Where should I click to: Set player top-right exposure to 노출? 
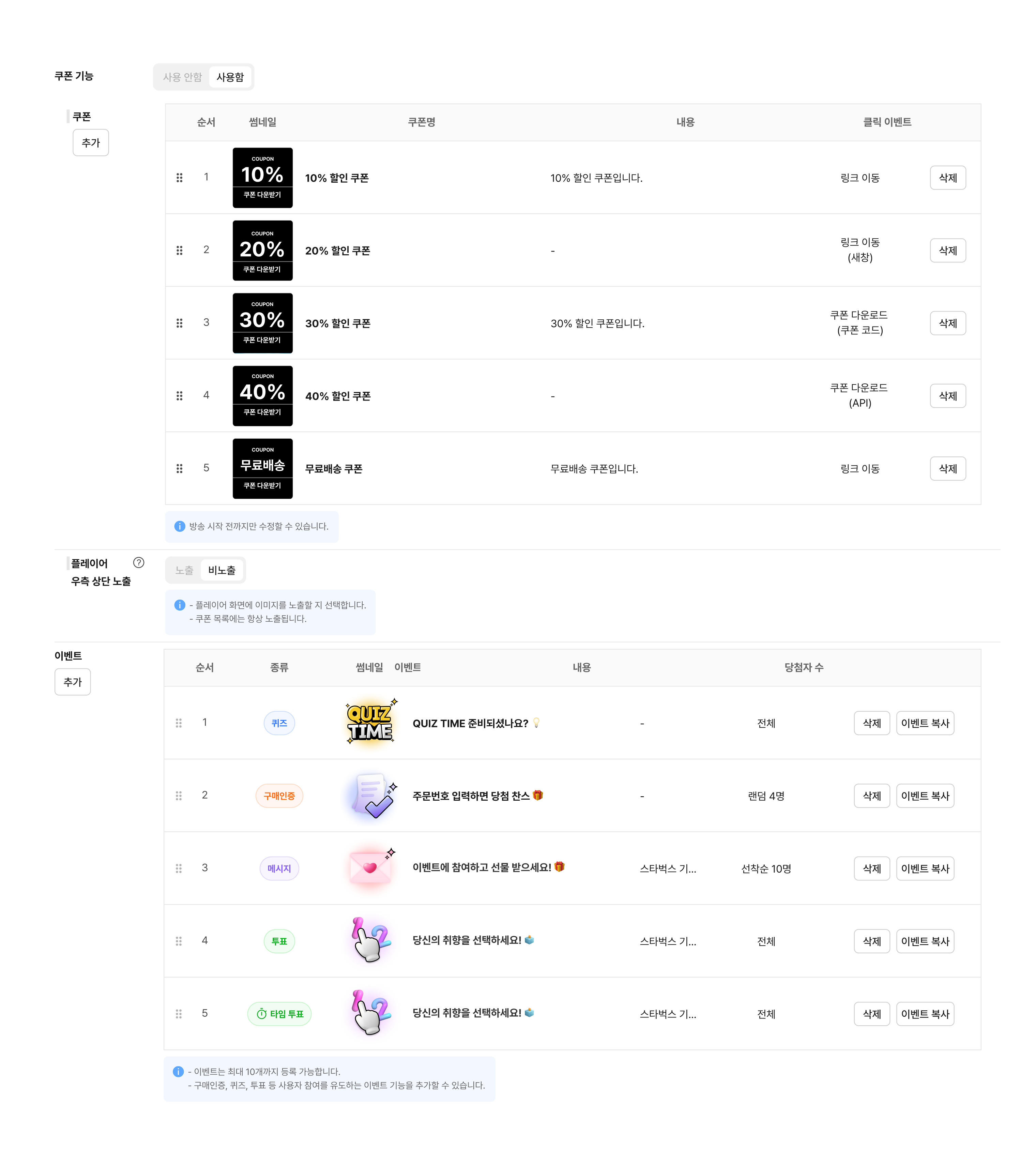click(184, 570)
